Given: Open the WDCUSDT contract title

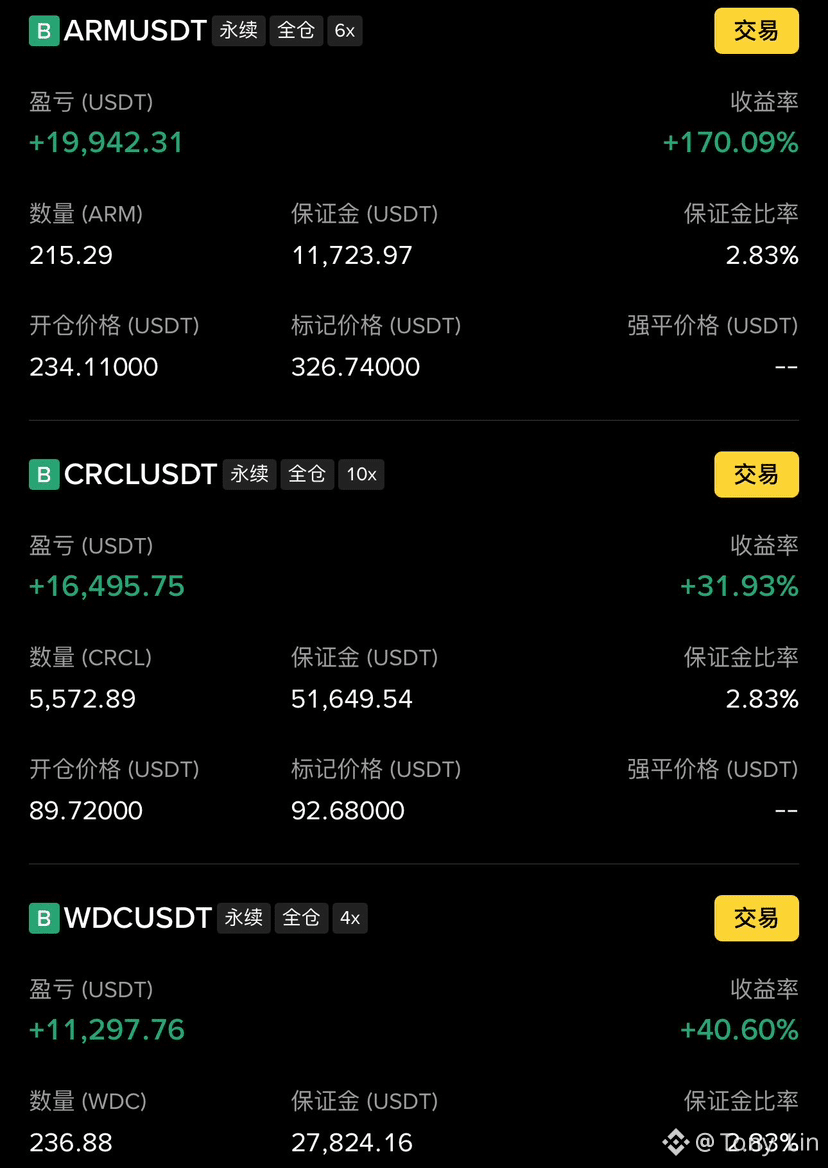Looking at the screenshot, I should (x=138, y=918).
